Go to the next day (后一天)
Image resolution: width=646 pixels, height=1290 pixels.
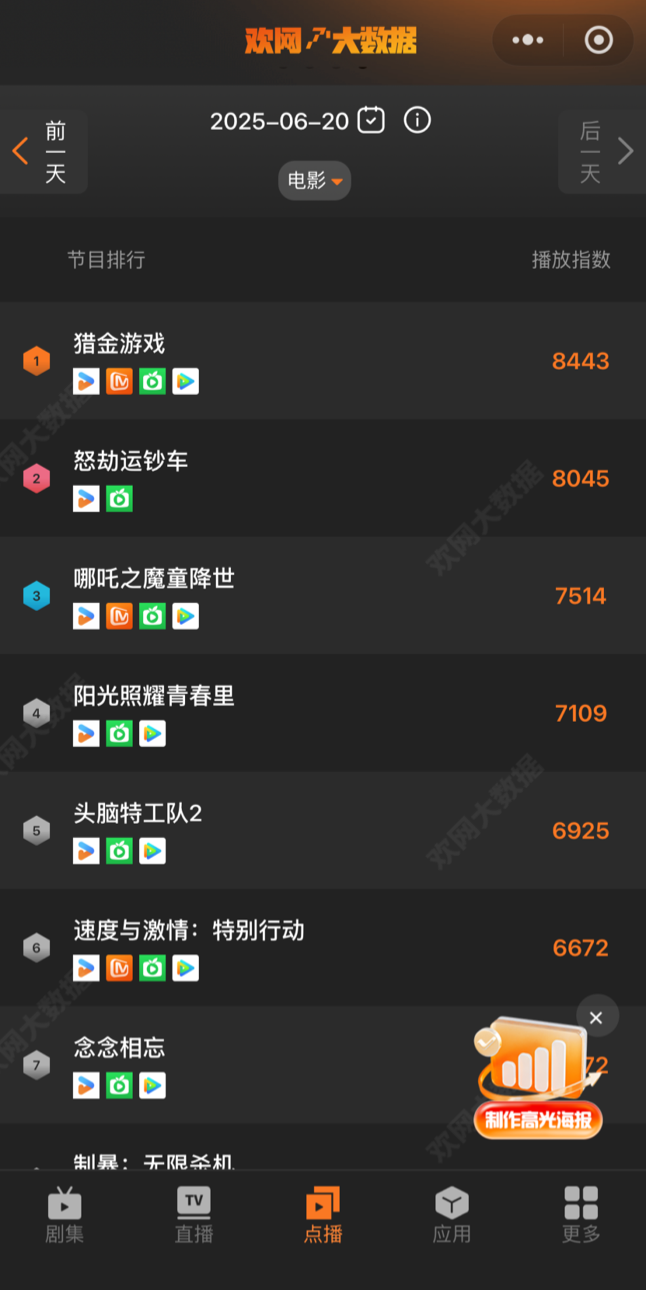coord(602,151)
